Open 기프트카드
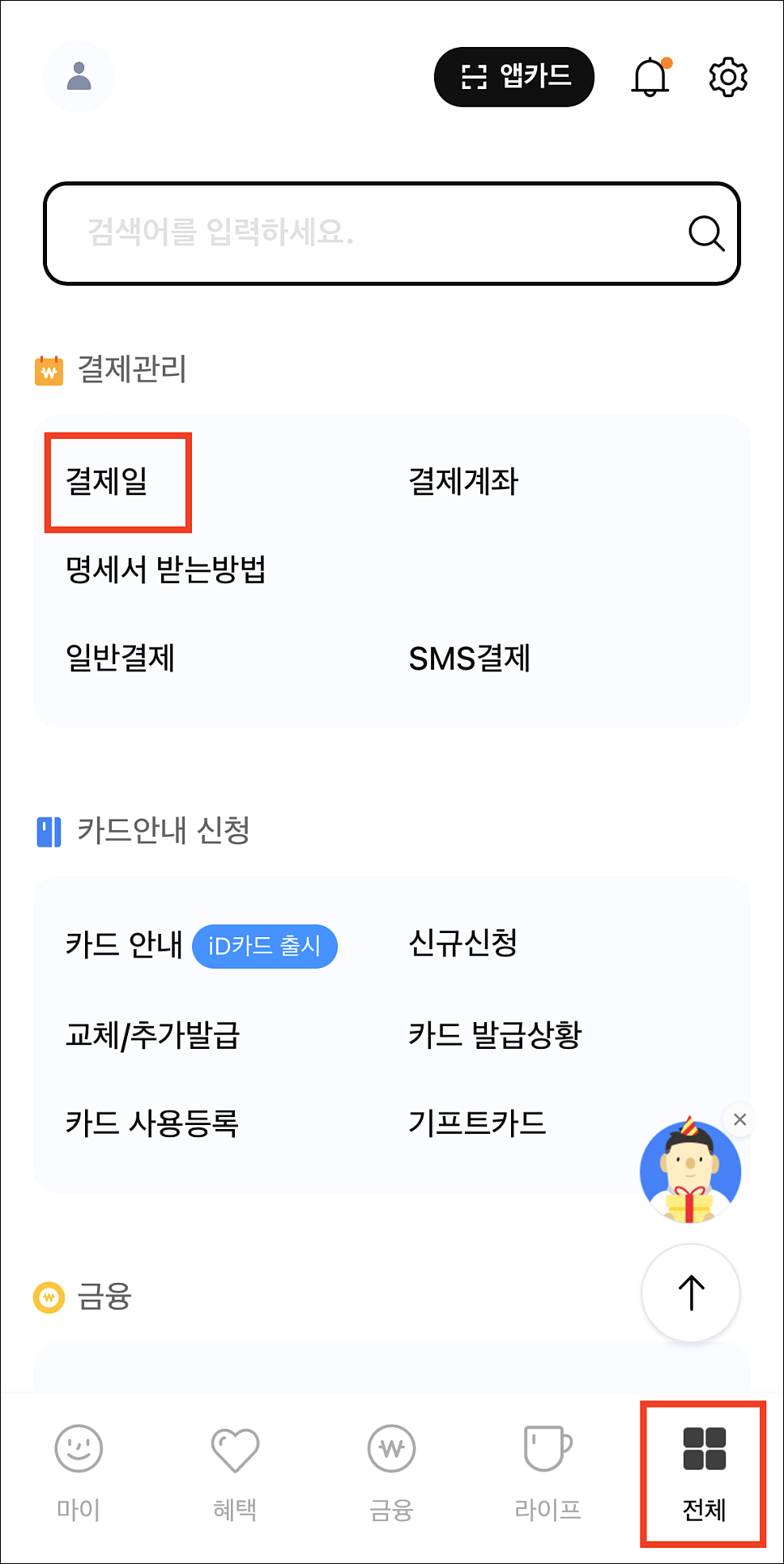The image size is (784, 1564). tap(476, 1123)
